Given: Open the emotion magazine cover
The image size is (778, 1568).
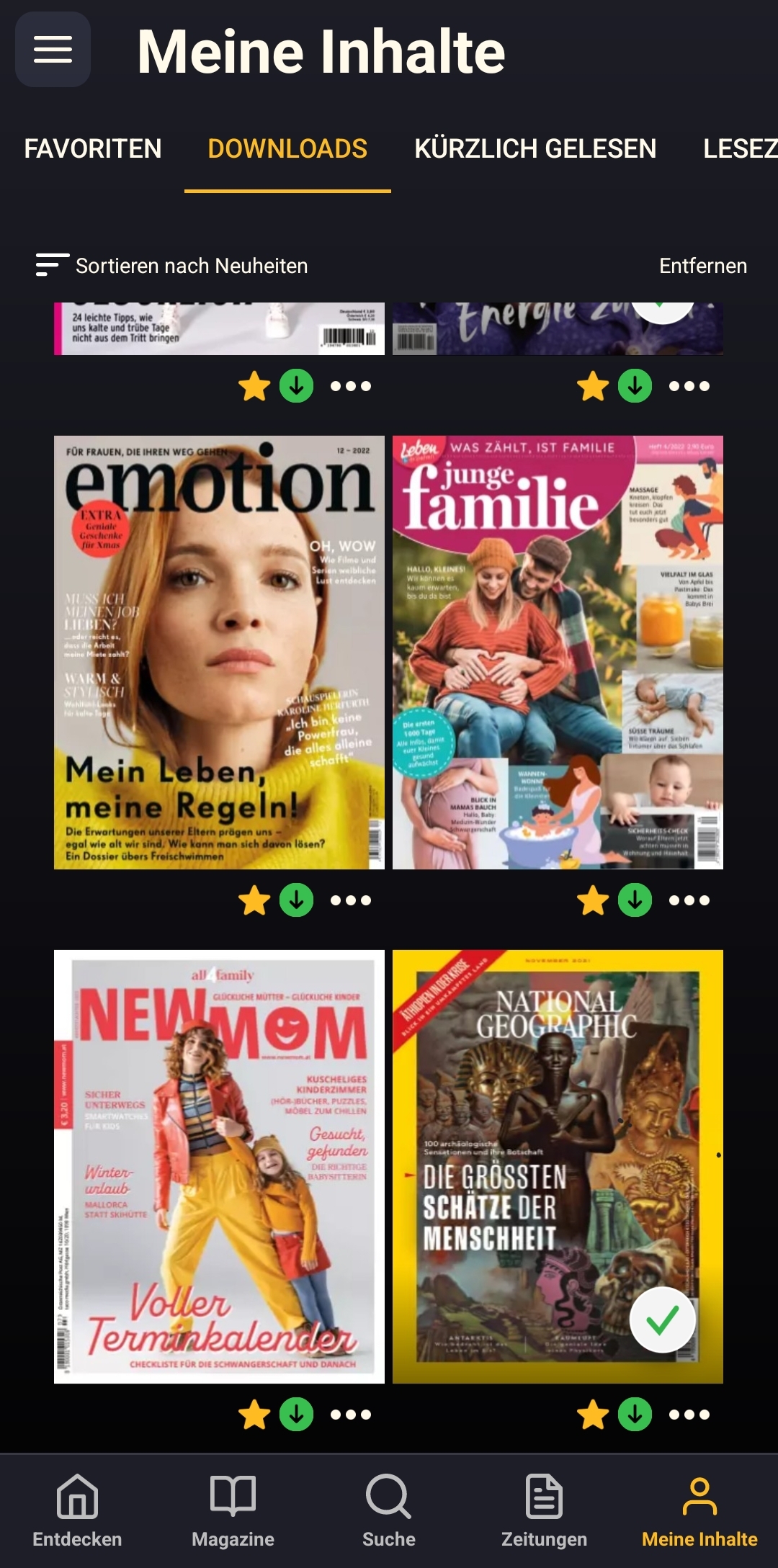Looking at the screenshot, I should (219, 652).
